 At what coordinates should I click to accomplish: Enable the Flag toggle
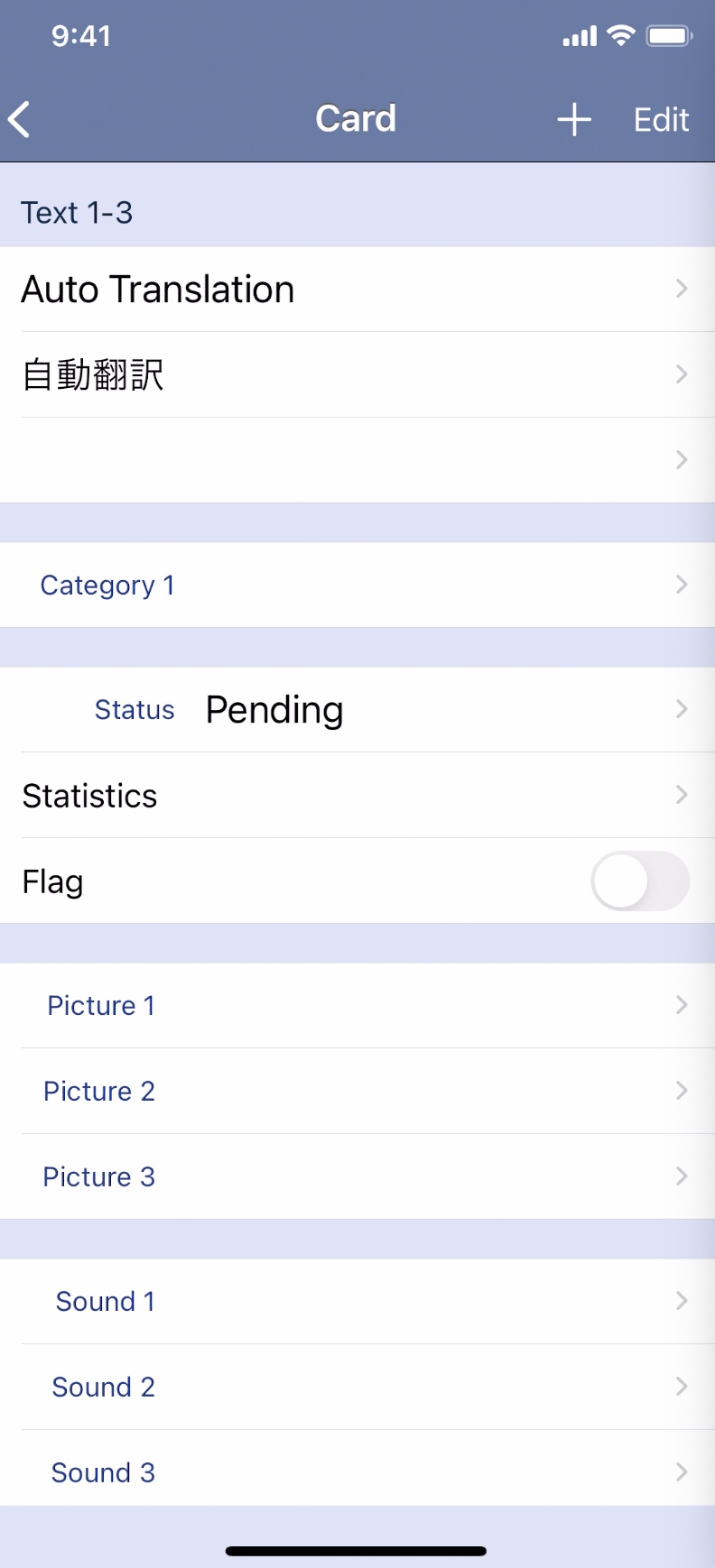[x=640, y=881]
